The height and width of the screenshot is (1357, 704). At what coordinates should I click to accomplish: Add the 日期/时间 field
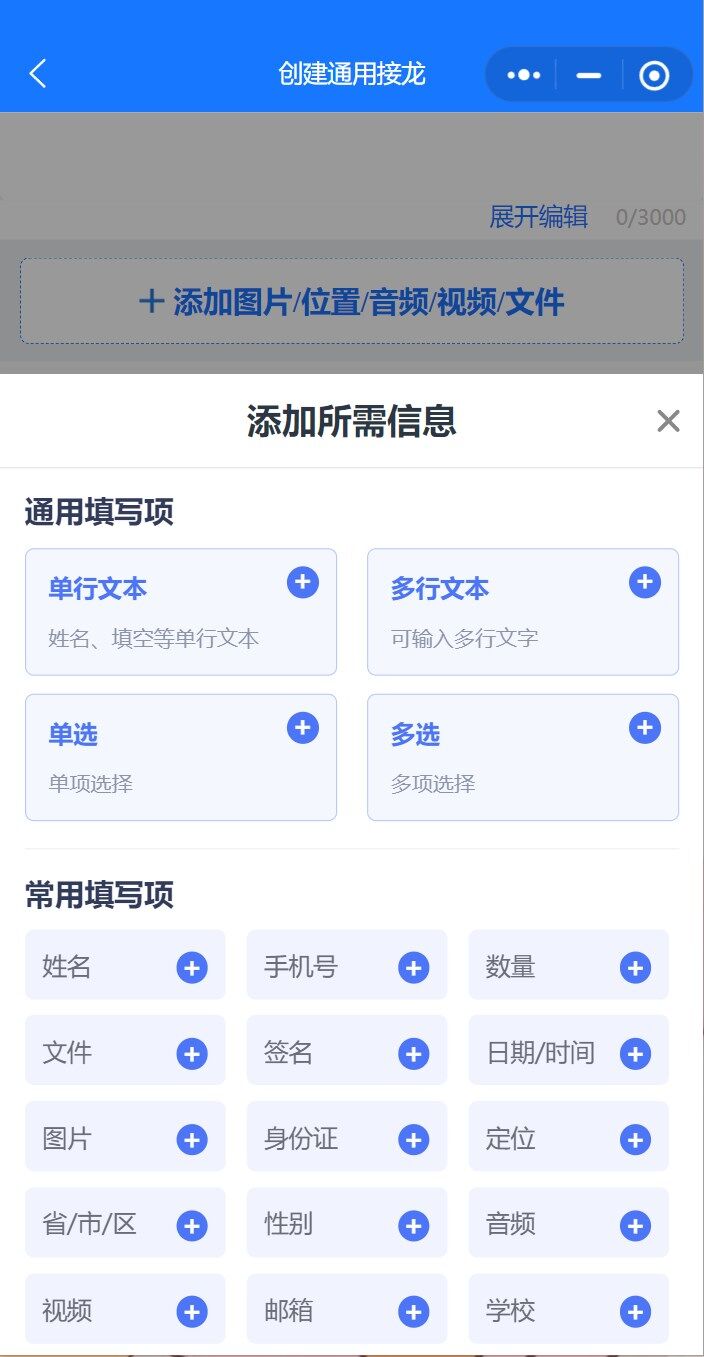[x=635, y=1053]
